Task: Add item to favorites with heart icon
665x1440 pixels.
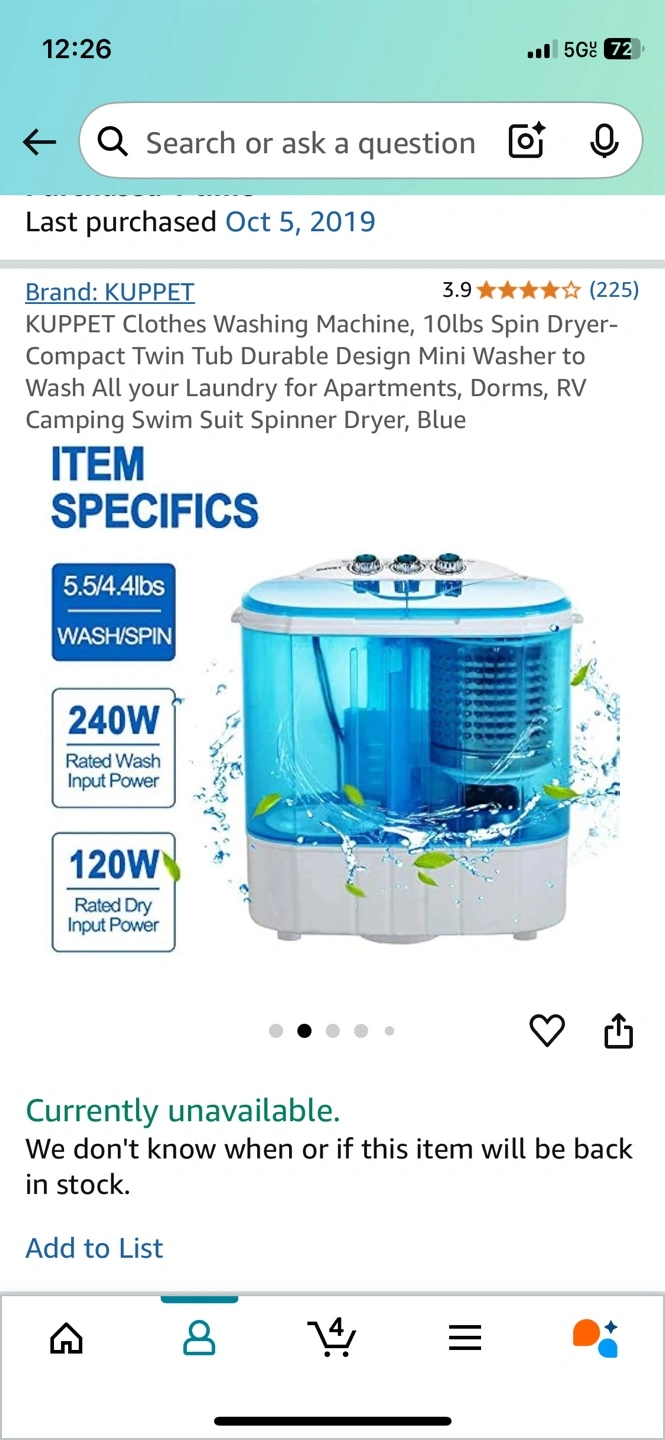Action: coord(547,1030)
